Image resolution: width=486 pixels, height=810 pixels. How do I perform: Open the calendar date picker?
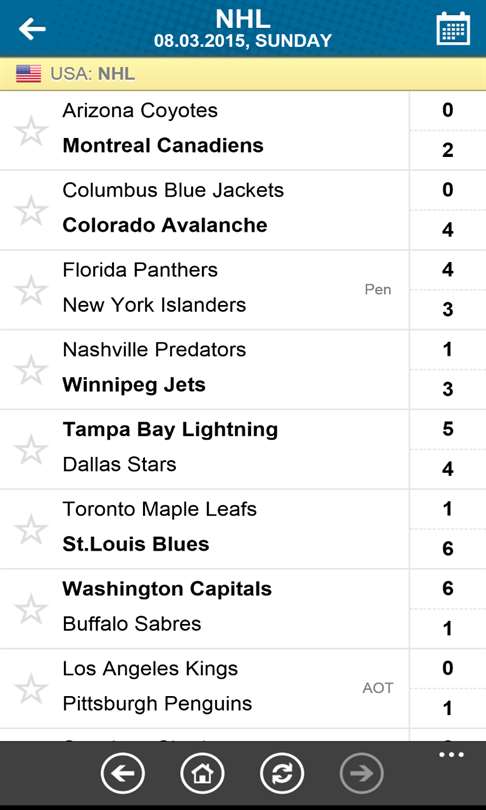[453, 28]
